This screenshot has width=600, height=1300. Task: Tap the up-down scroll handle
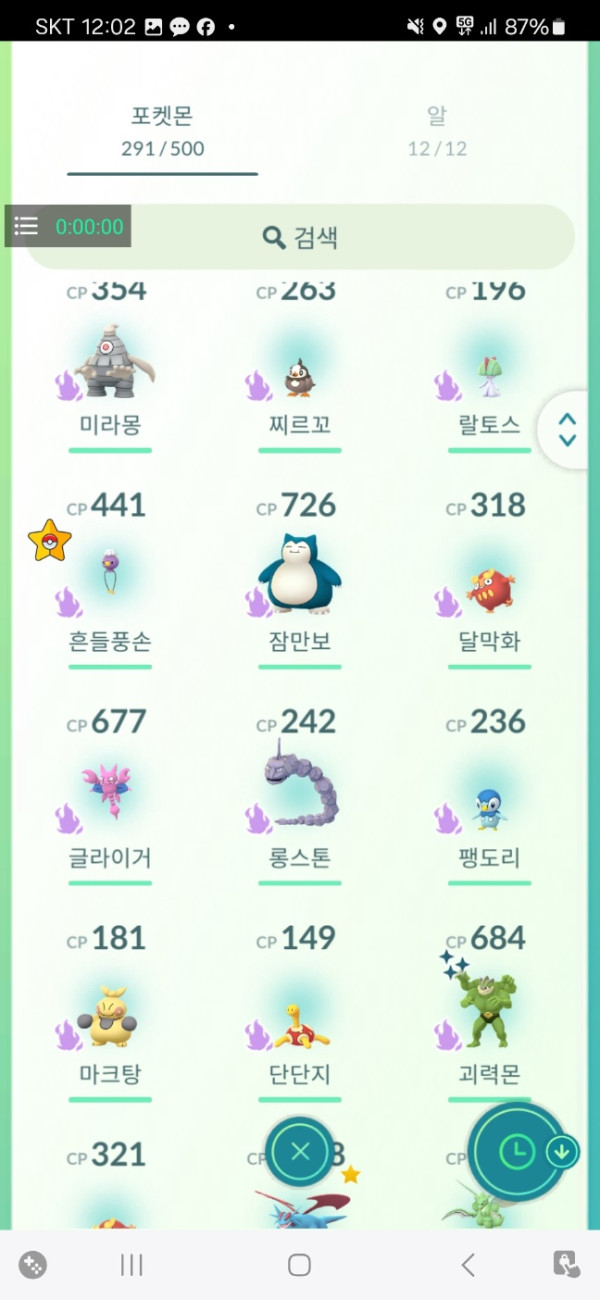click(x=567, y=429)
